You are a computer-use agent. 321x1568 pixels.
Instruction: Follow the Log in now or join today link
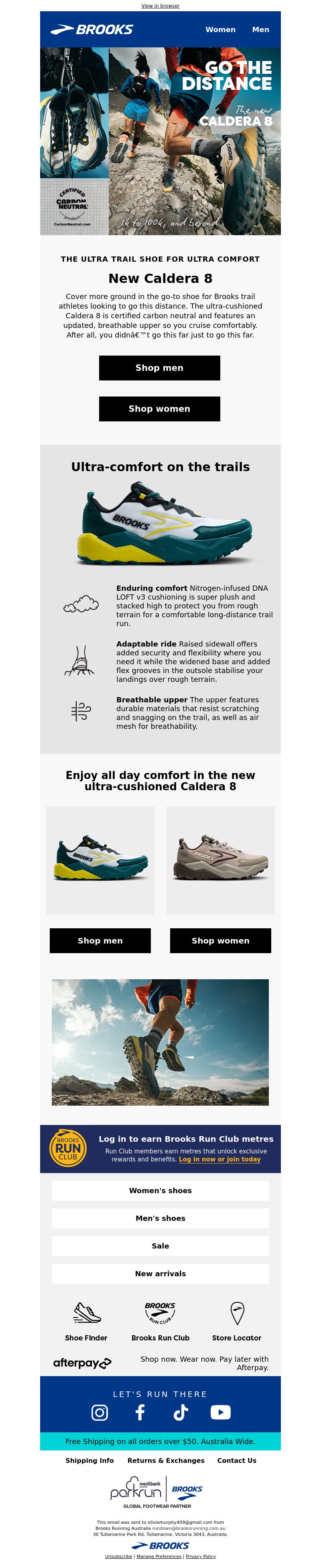(x=219, y=1159)
